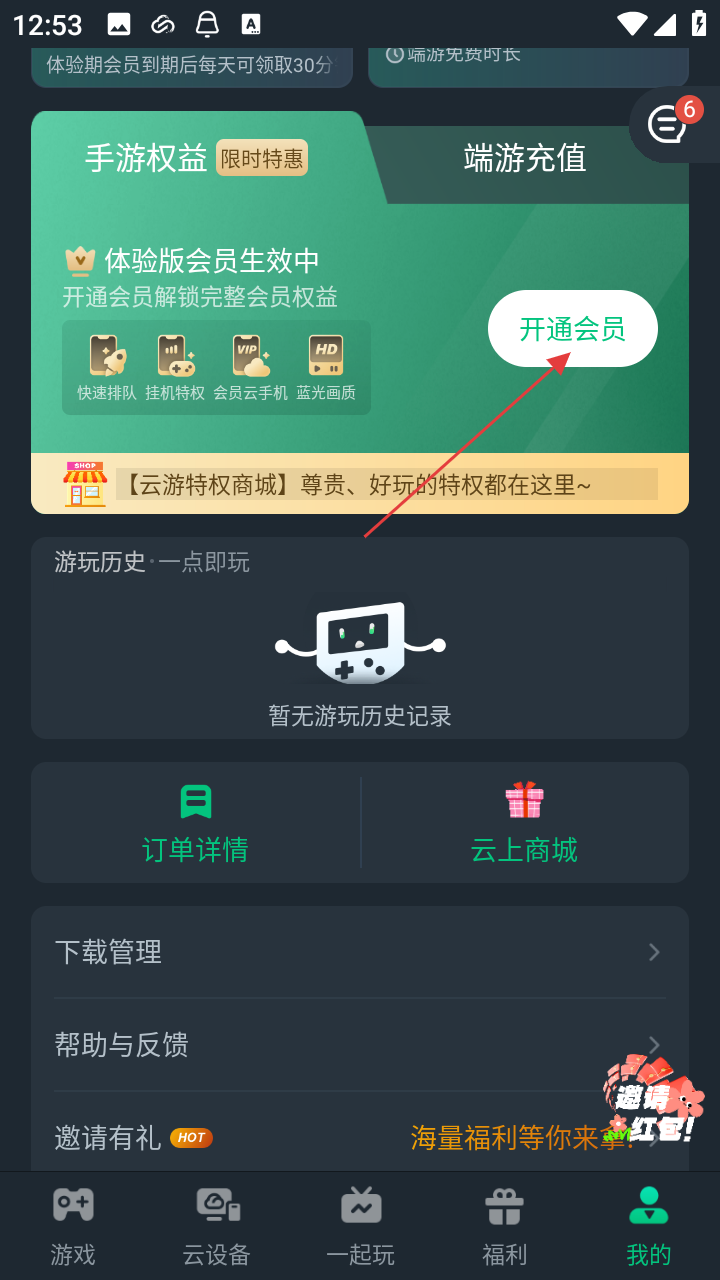The image size is (720, 1280).
Task: Open the 云游特权商城 banner
Action: coord(360,484)
